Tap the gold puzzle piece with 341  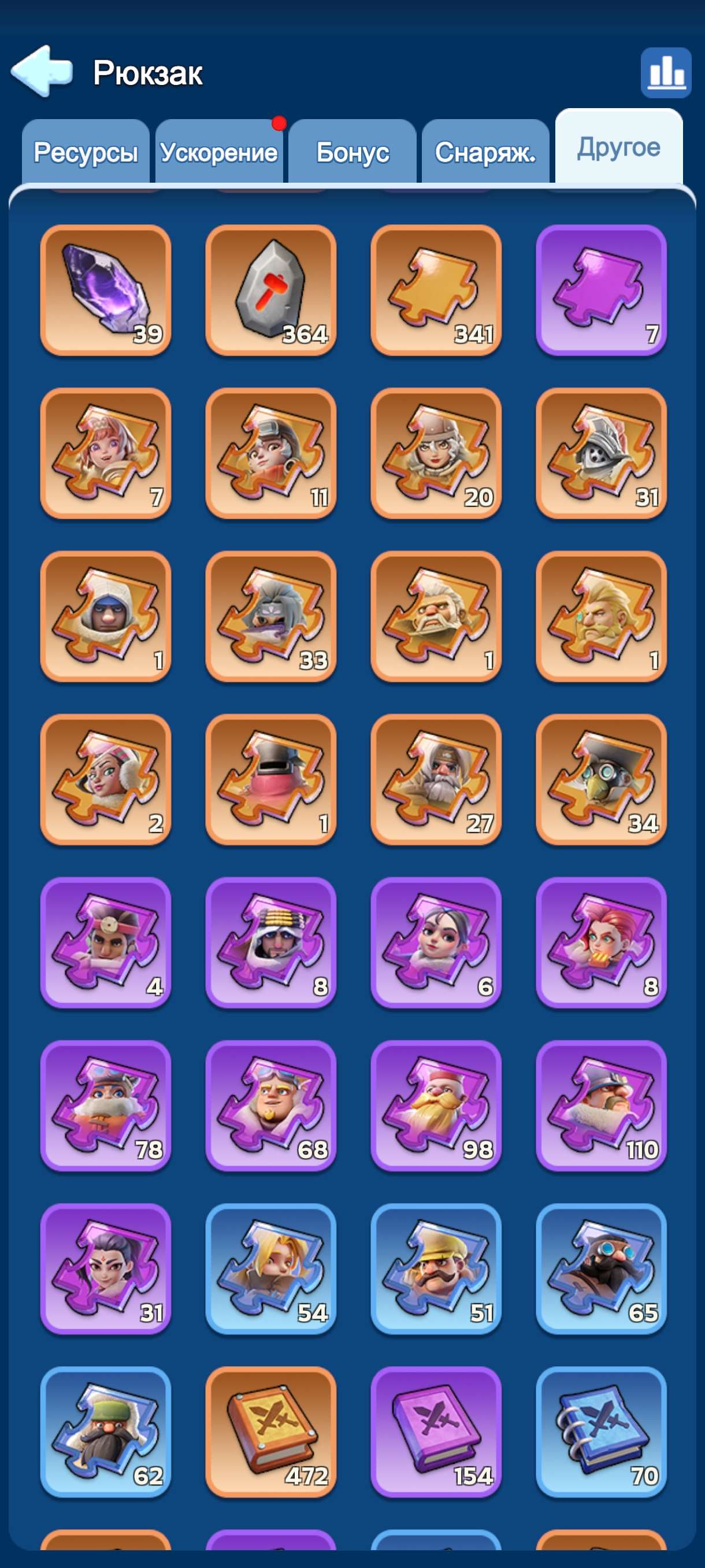tap(436, 290)
